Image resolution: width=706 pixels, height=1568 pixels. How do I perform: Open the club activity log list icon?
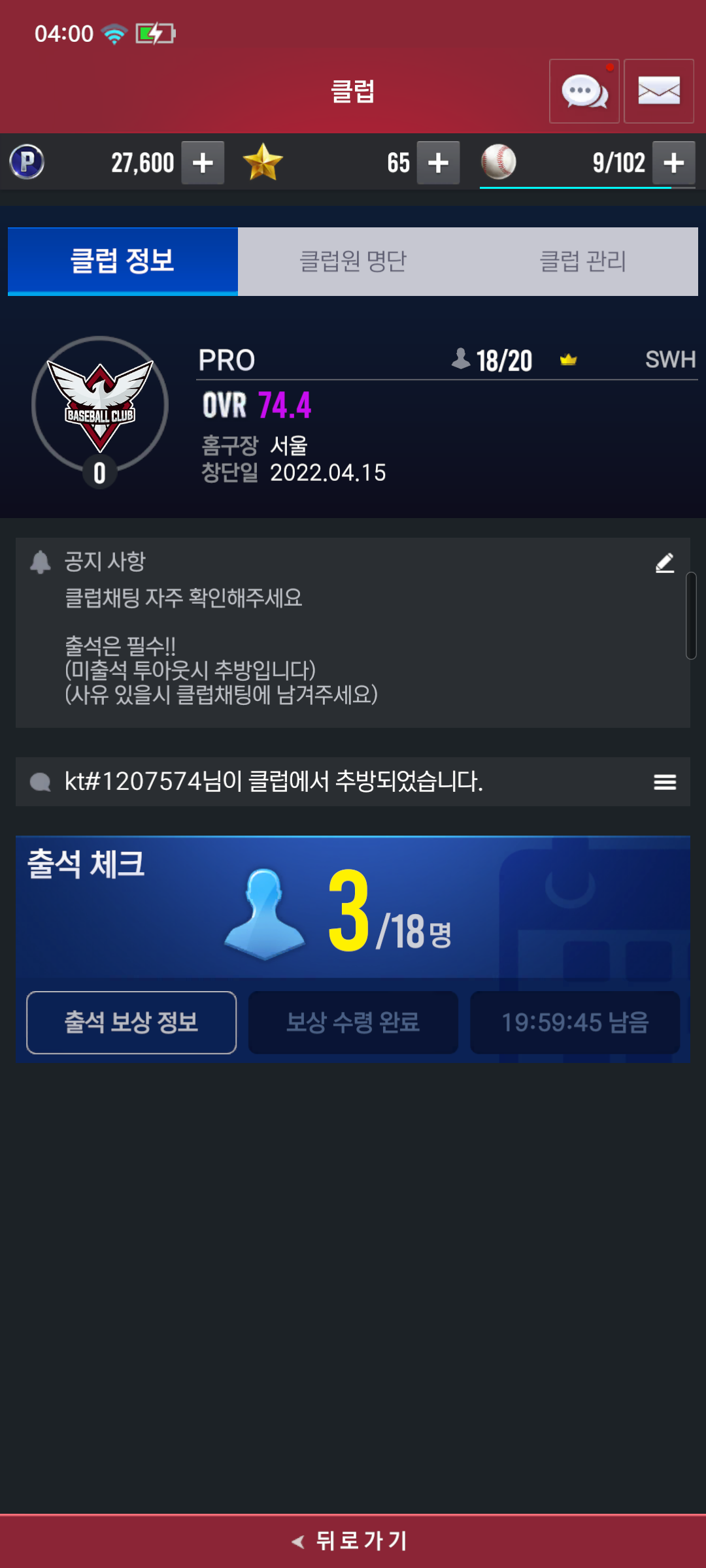[665, 782]
